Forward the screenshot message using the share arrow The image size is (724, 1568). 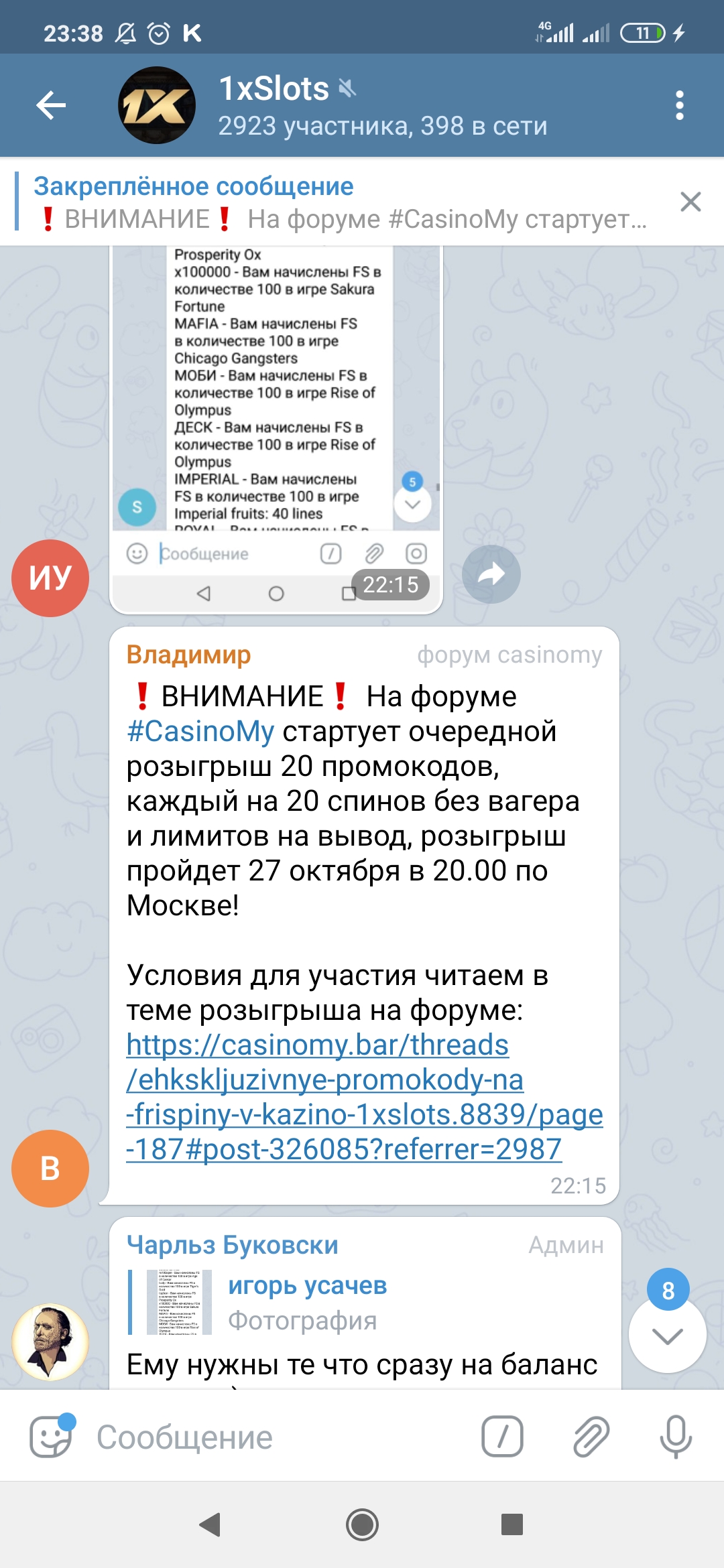pyautogui.click(x=491, y=574)
